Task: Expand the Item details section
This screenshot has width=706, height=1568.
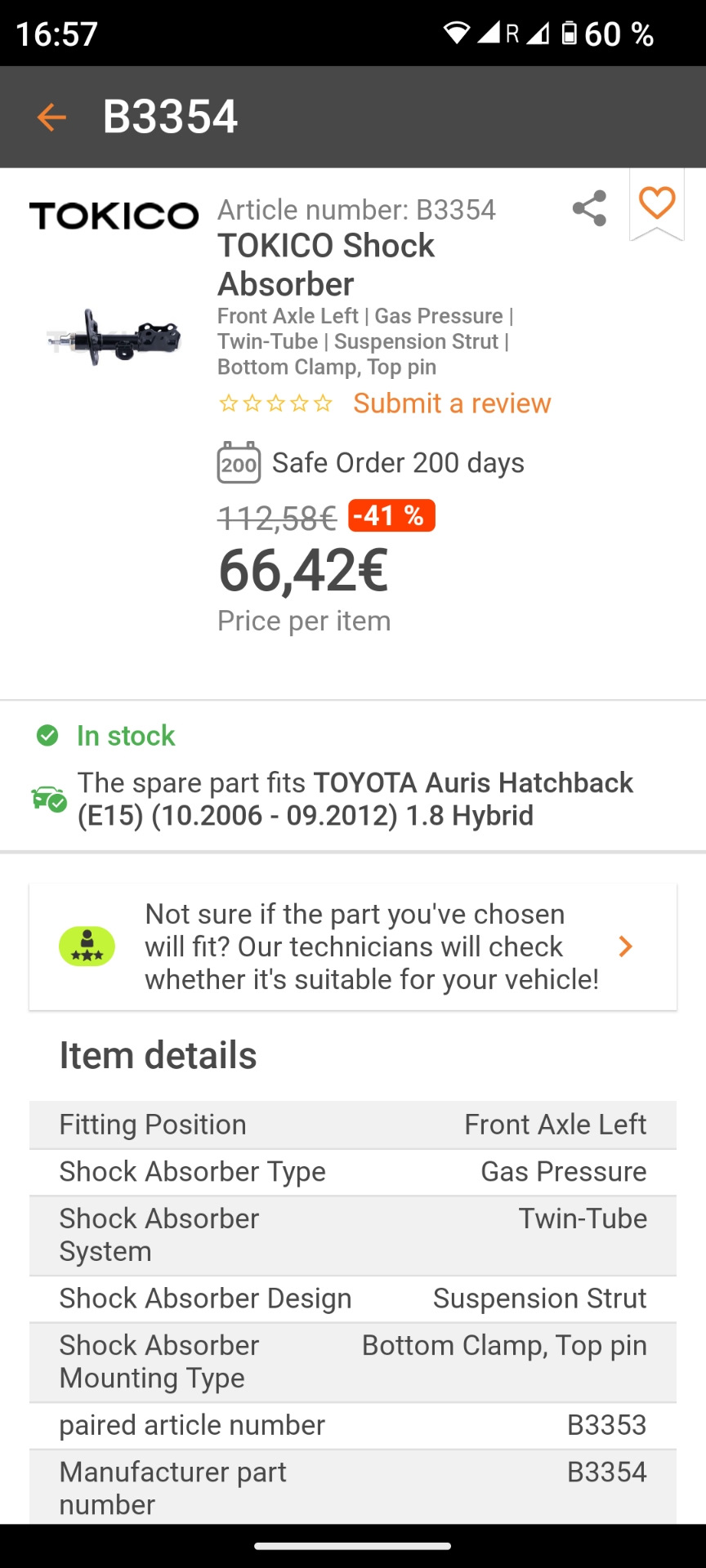Action: pos(158,1054)
